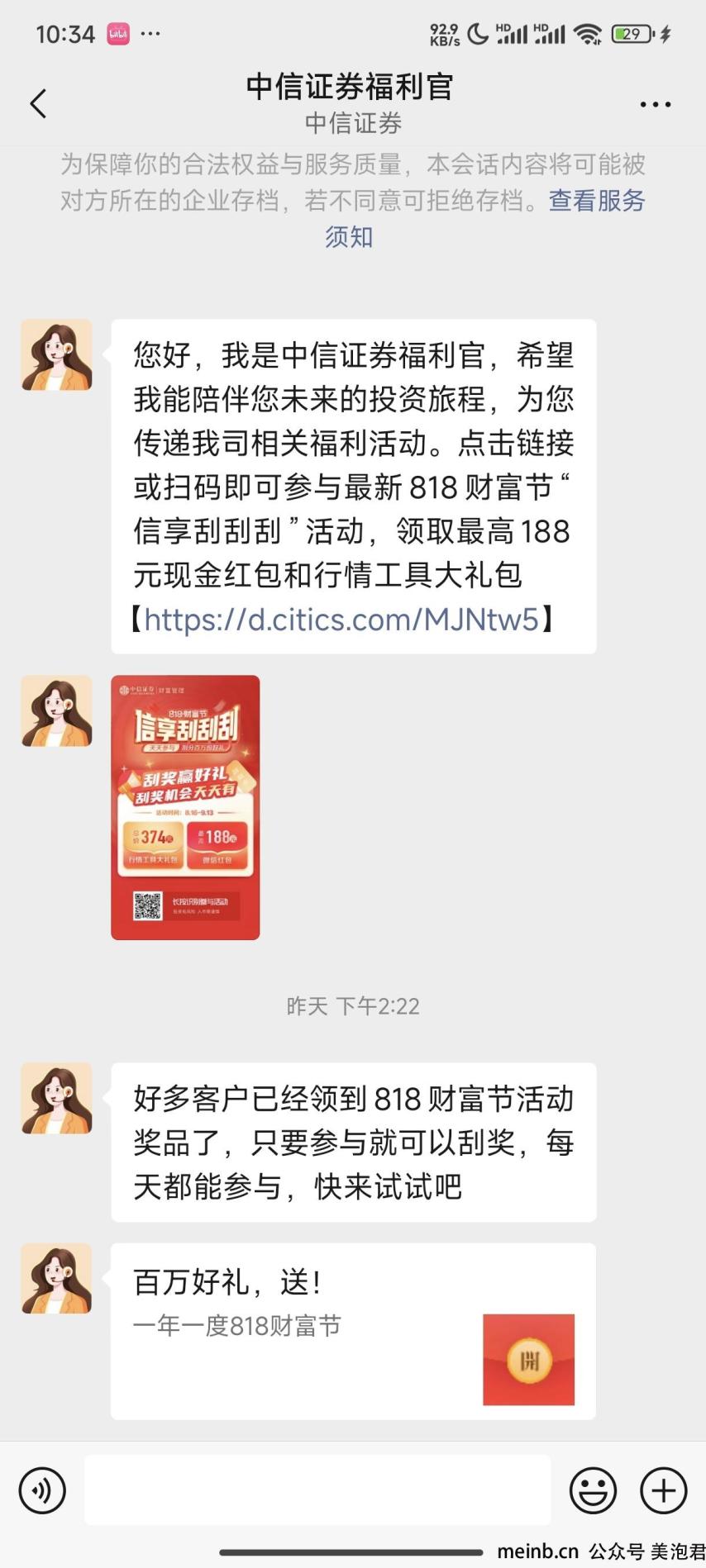The width and height of the screenshot is (706, 1568).
Task: Focus the message text field
Action: [317, 1490]
